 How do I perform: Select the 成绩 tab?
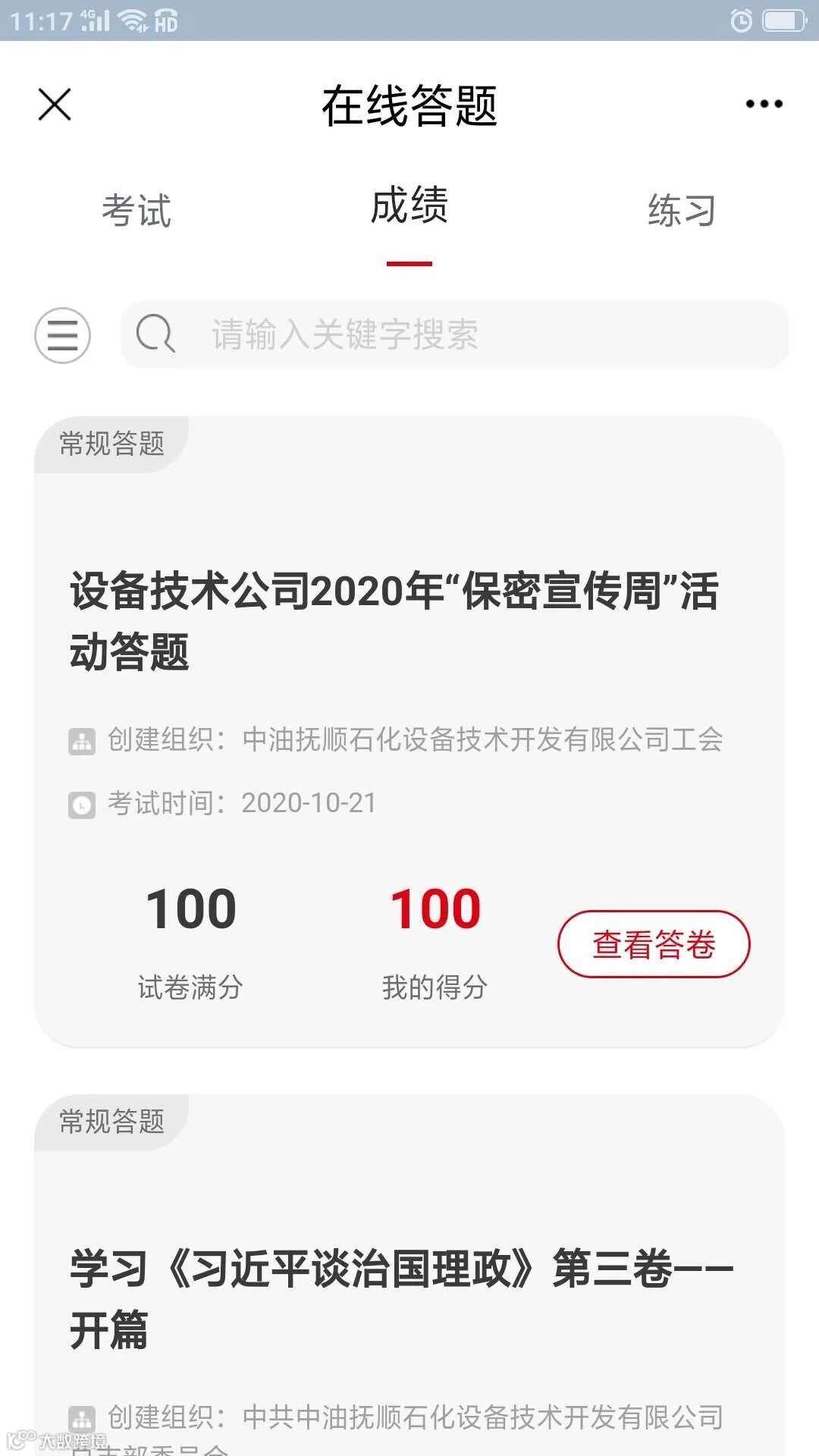pos(409,206)
